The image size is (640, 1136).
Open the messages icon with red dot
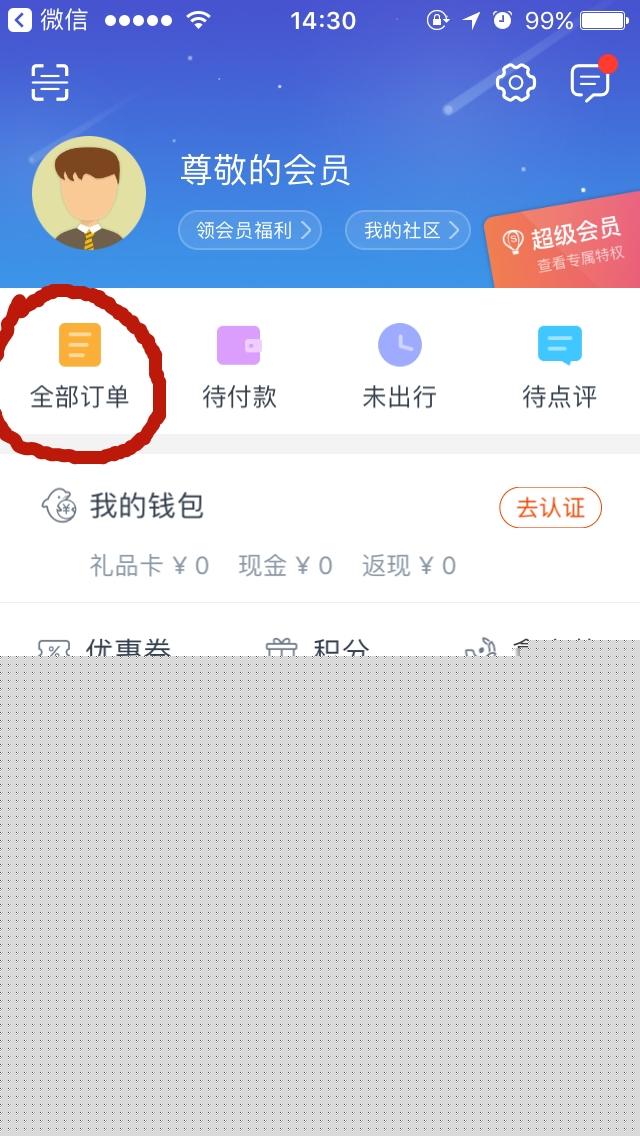(x=591, y=80)
